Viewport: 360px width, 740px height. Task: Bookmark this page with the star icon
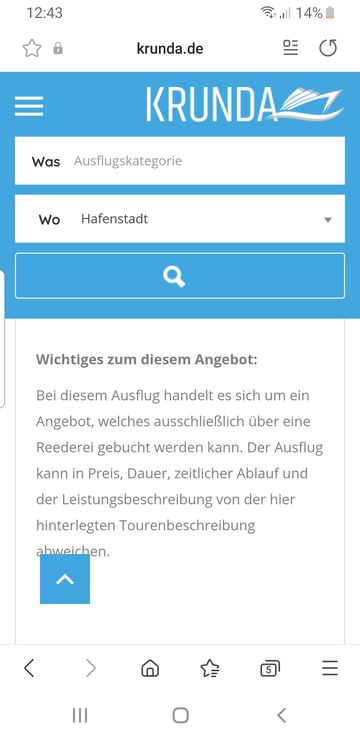[32, 49]
